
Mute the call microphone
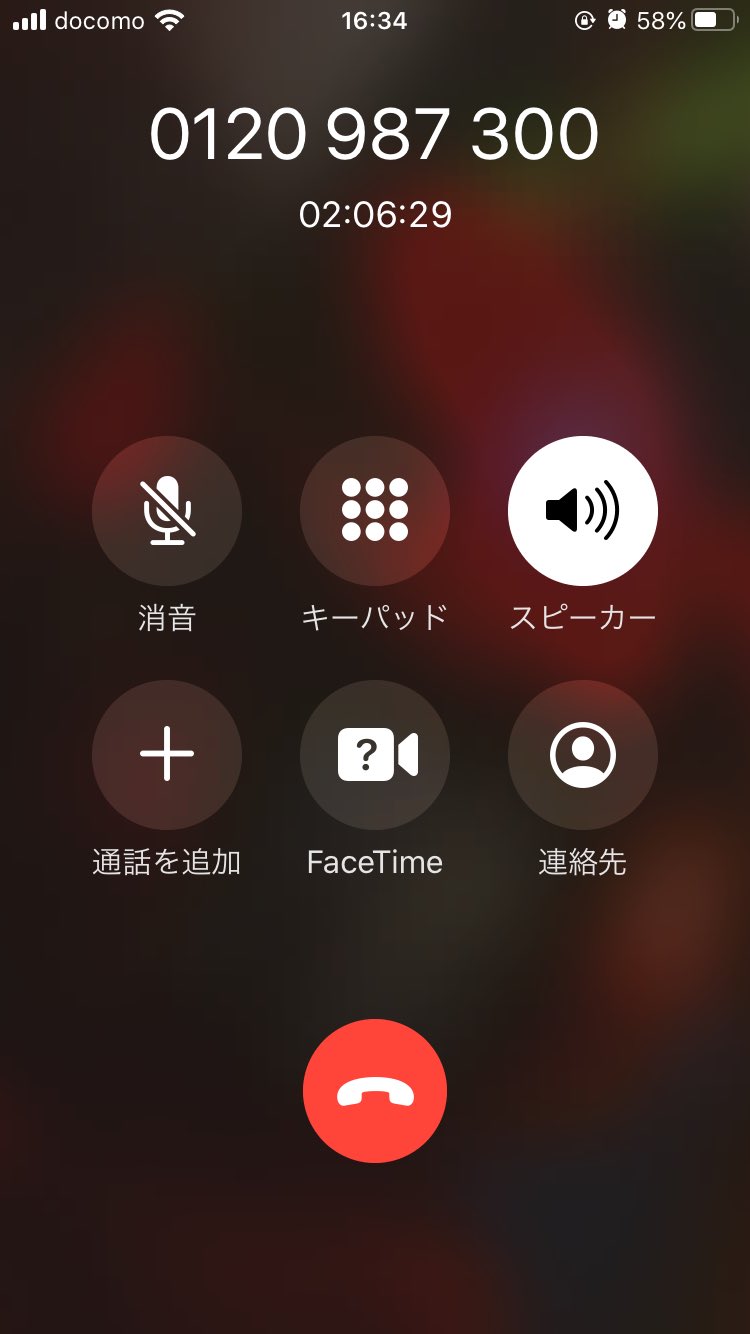click(167, 511)
